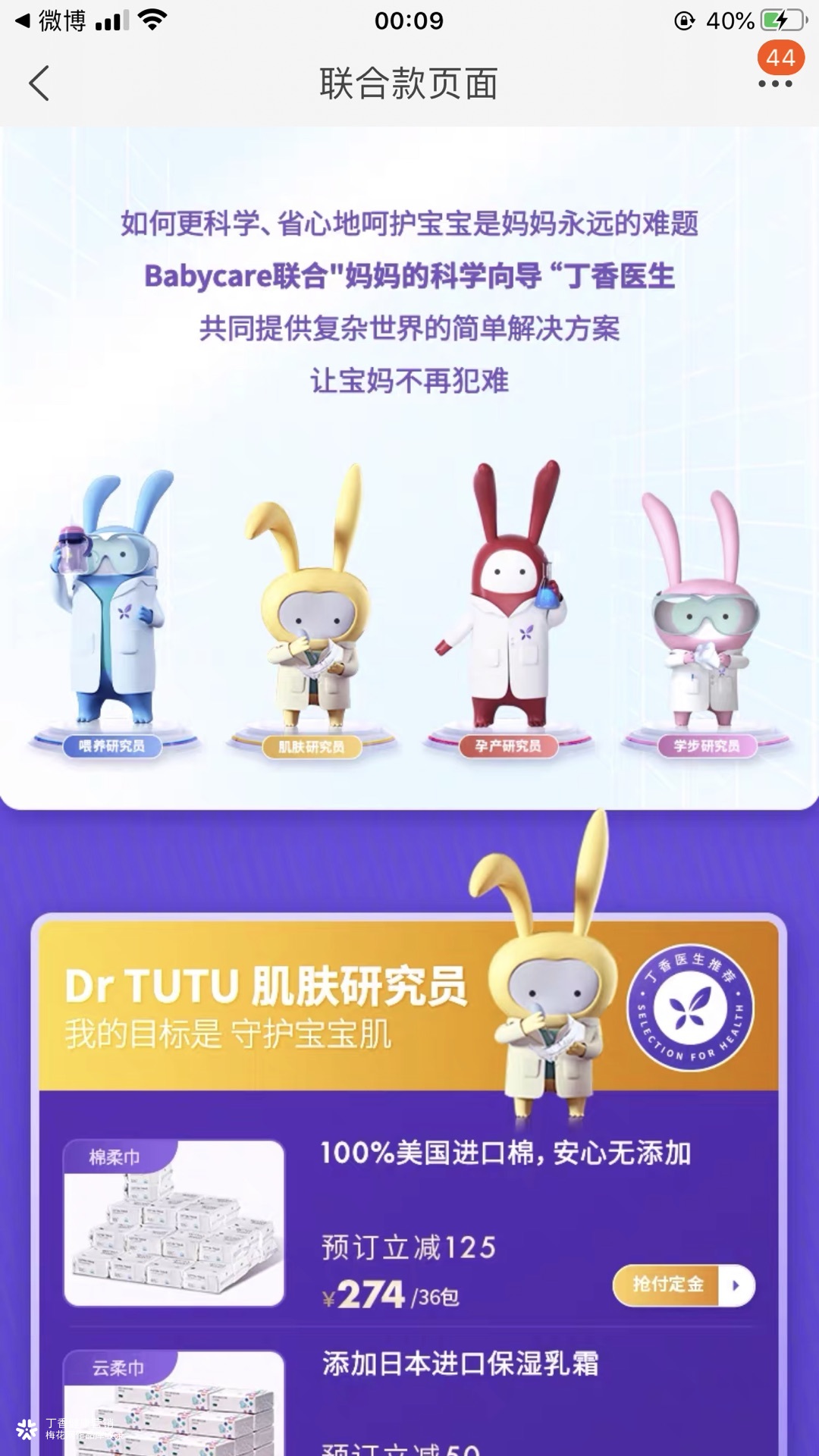Tap the 抢付定金 button for 棉柔巾
The image size is (819, 1456).
click(682, 1285)
